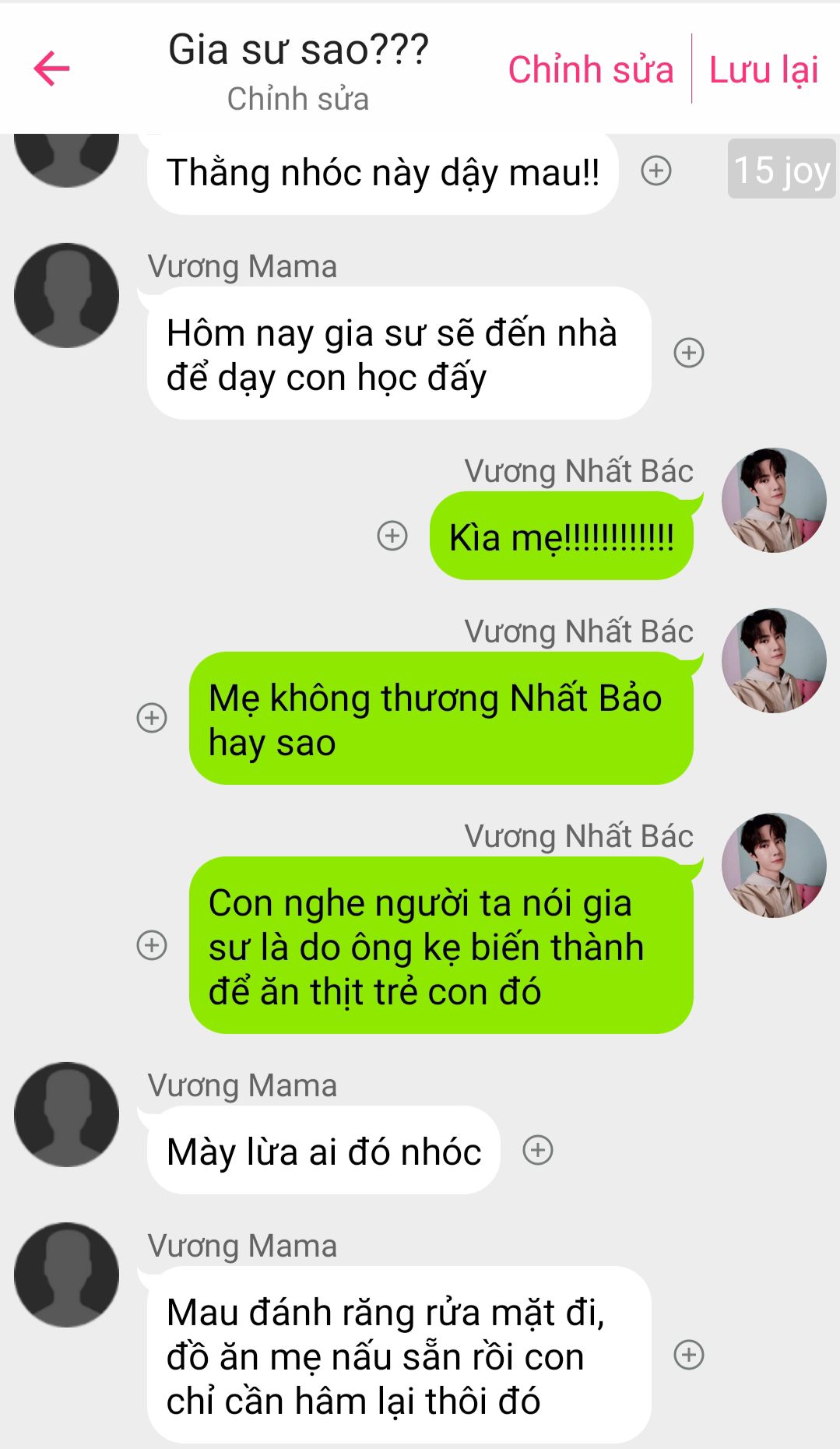The width and height of the screenshot is (840, 1449).
Task: Tap the pink Chỉnh sửa button
Action: point(590,69)
